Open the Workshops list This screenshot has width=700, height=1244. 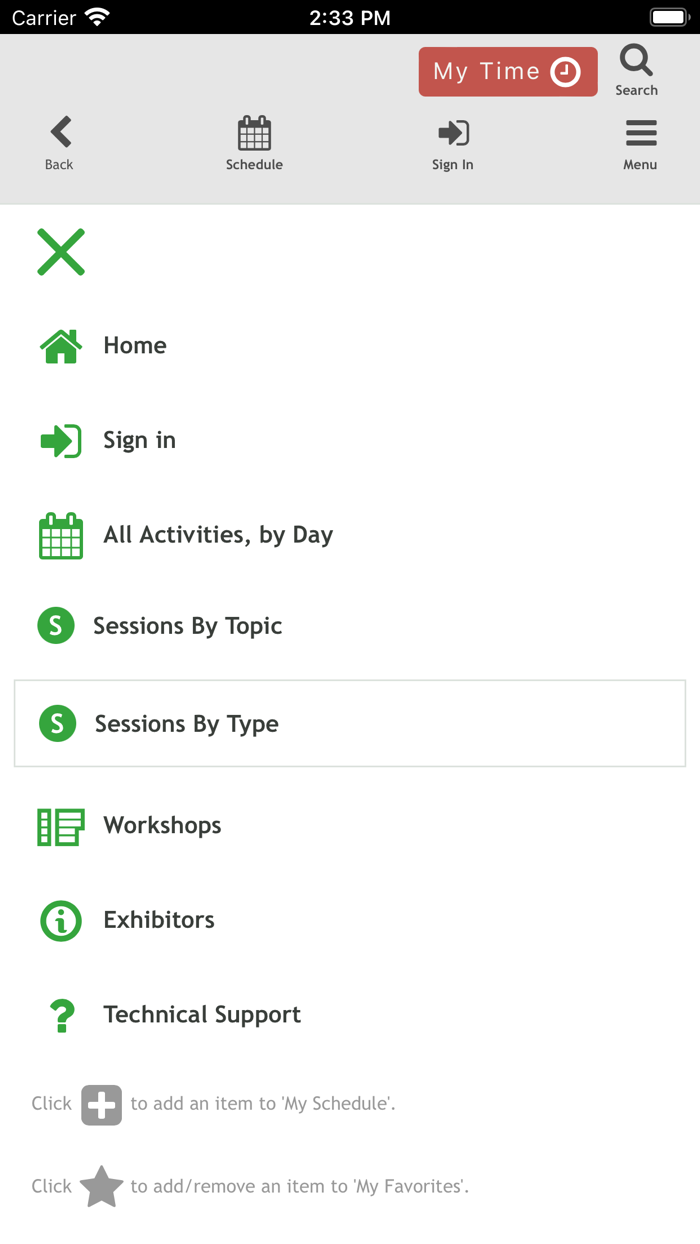(x=350, y=826)
